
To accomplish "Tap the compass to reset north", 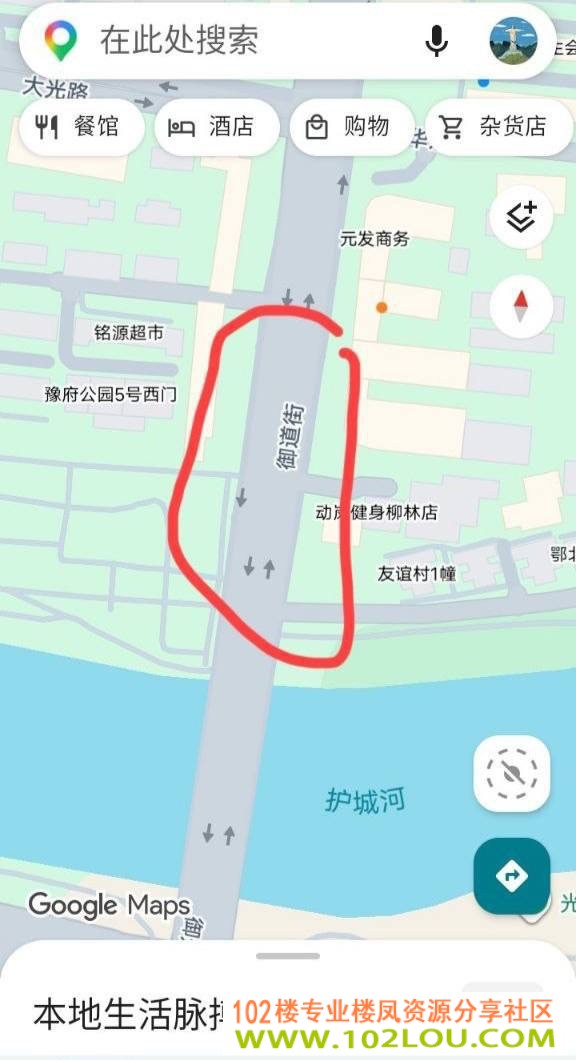I will 521,307.
